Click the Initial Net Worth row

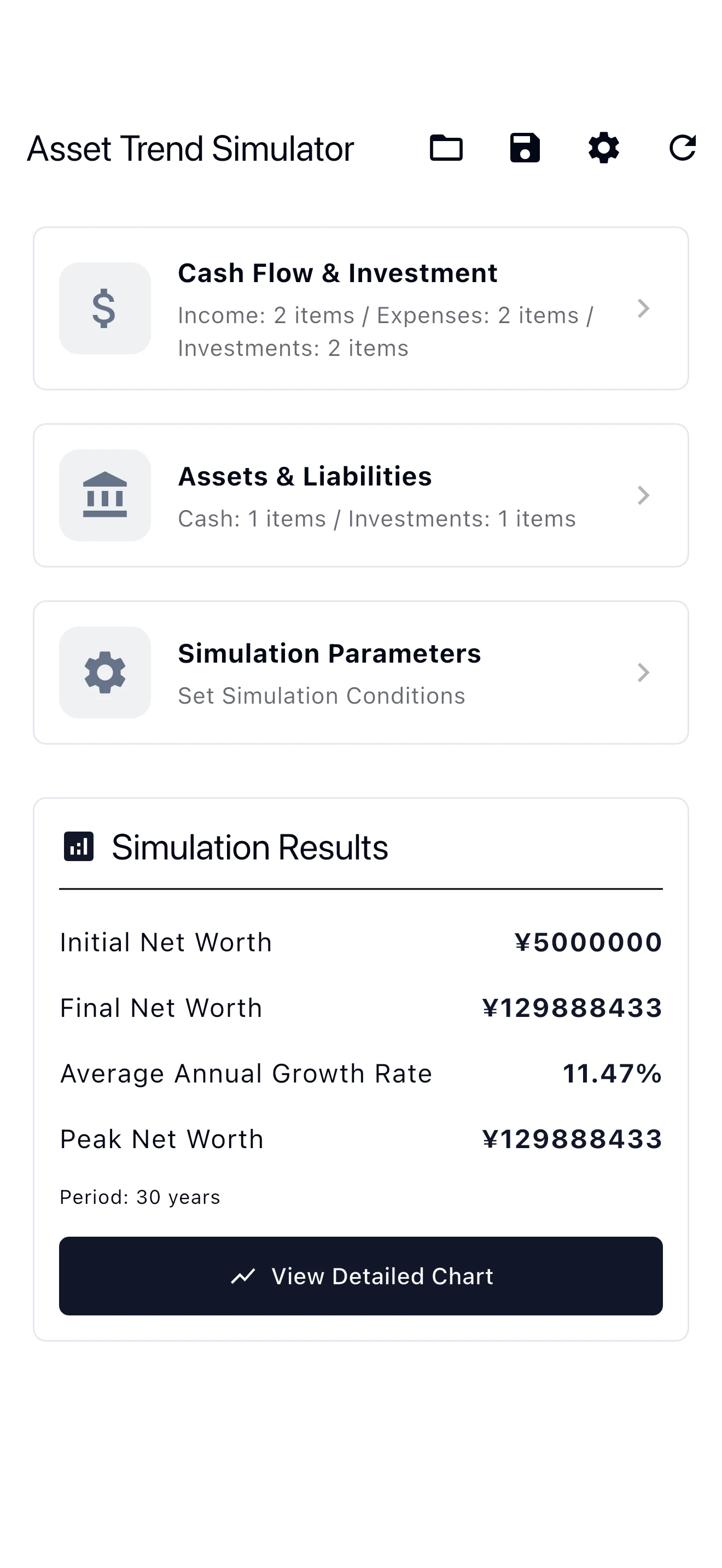(166, 941)
